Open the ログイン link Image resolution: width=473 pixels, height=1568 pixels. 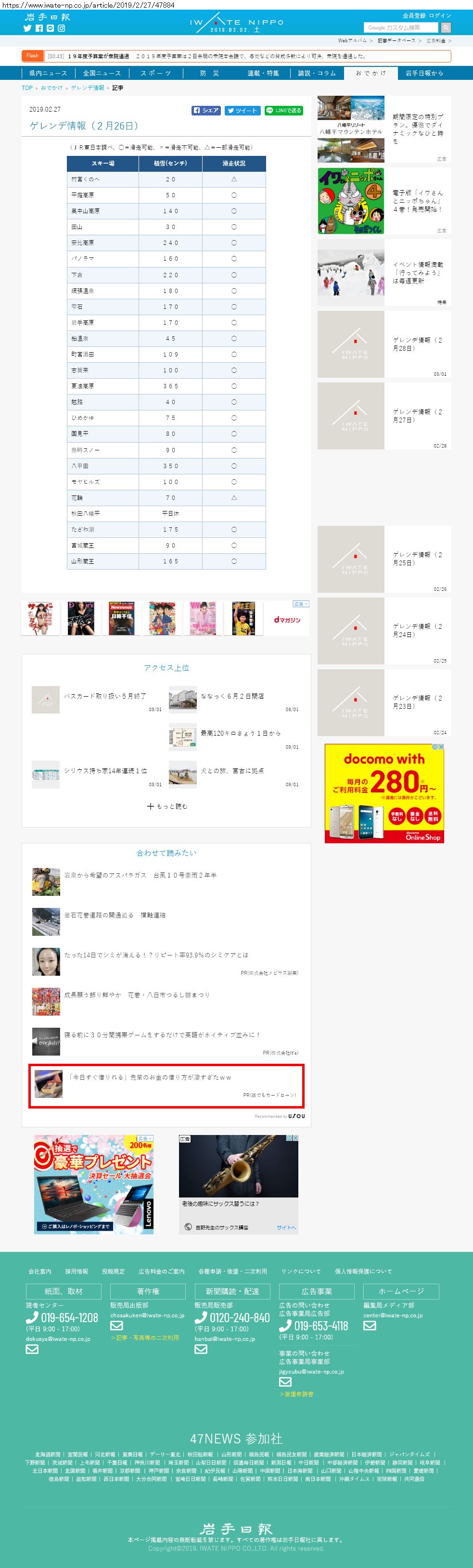(440, 15)
